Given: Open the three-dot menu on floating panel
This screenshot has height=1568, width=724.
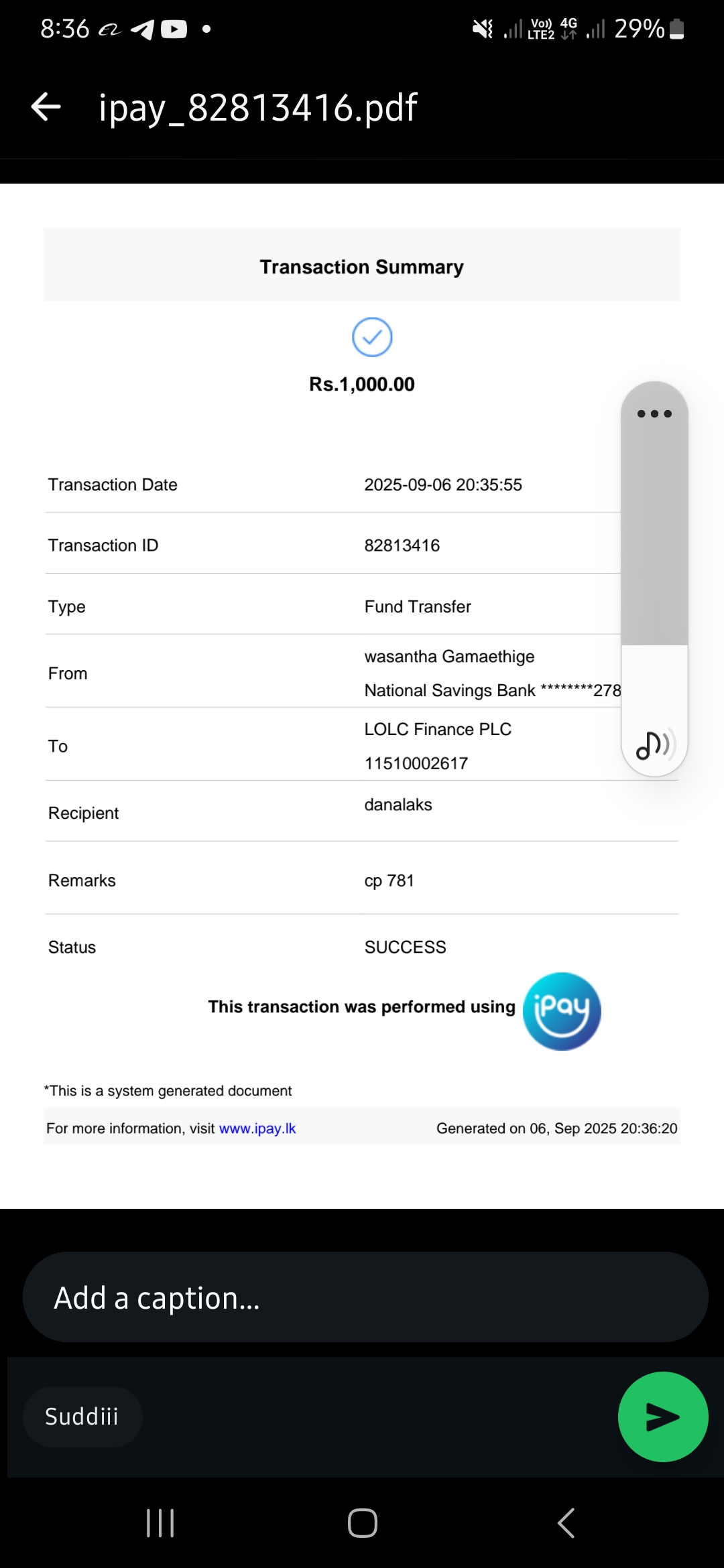Looking at the screenshot, I should (654, 414).
